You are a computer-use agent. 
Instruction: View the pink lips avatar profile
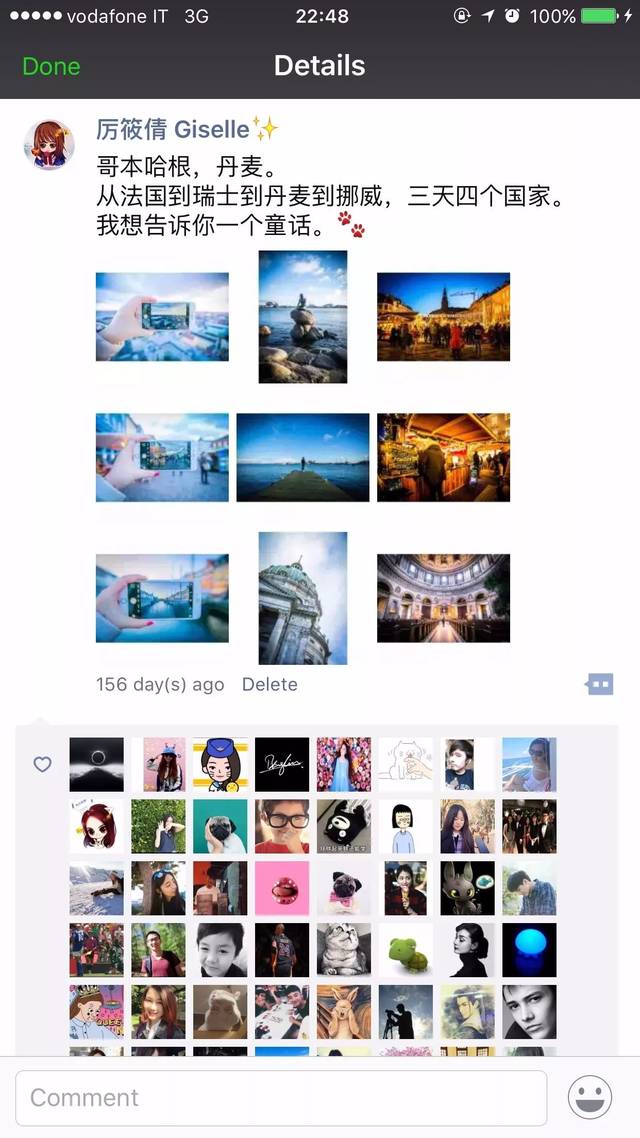[282, 888]
